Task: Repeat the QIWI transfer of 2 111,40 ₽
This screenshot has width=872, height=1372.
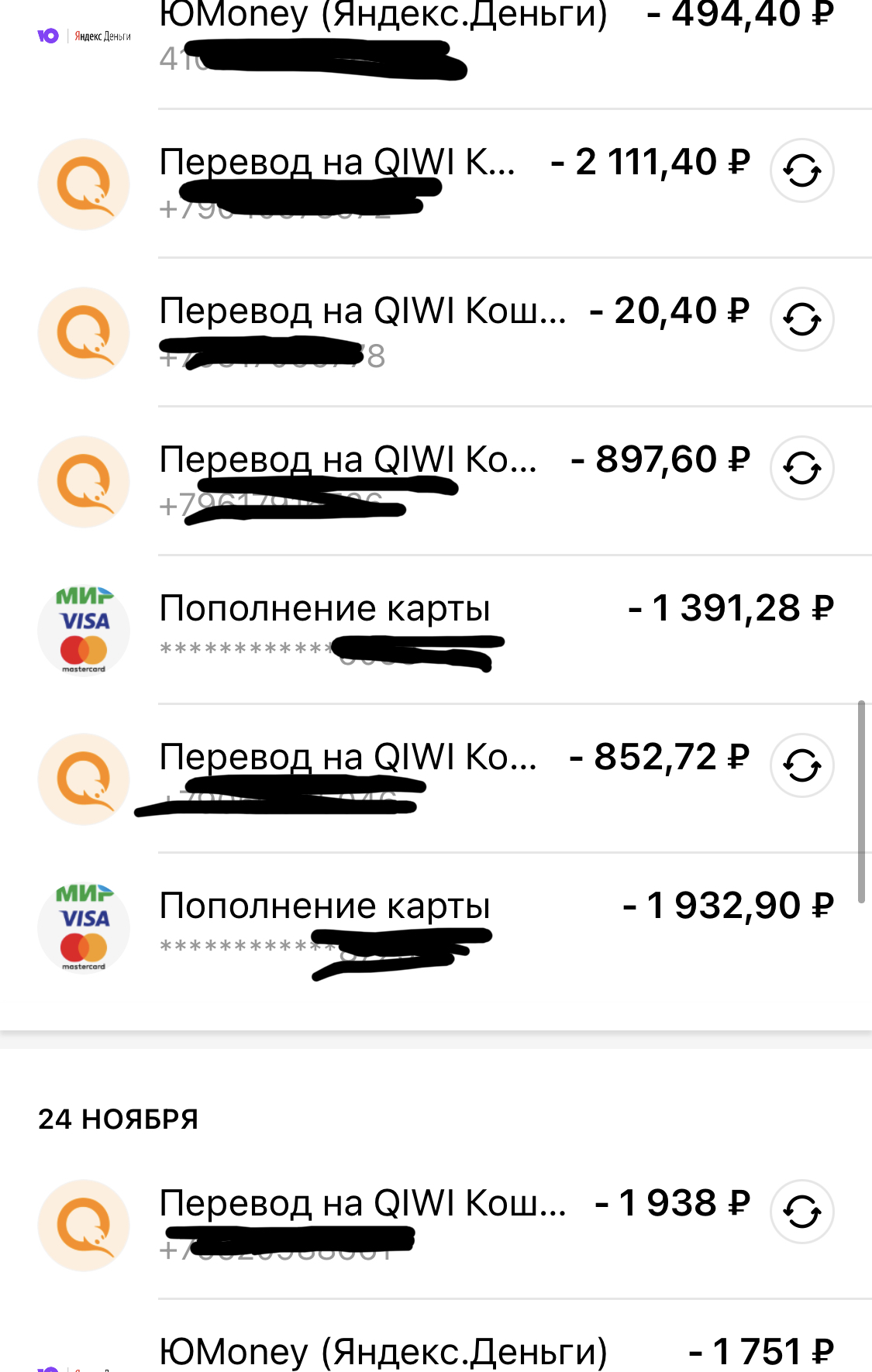Action: click(801, 170)
